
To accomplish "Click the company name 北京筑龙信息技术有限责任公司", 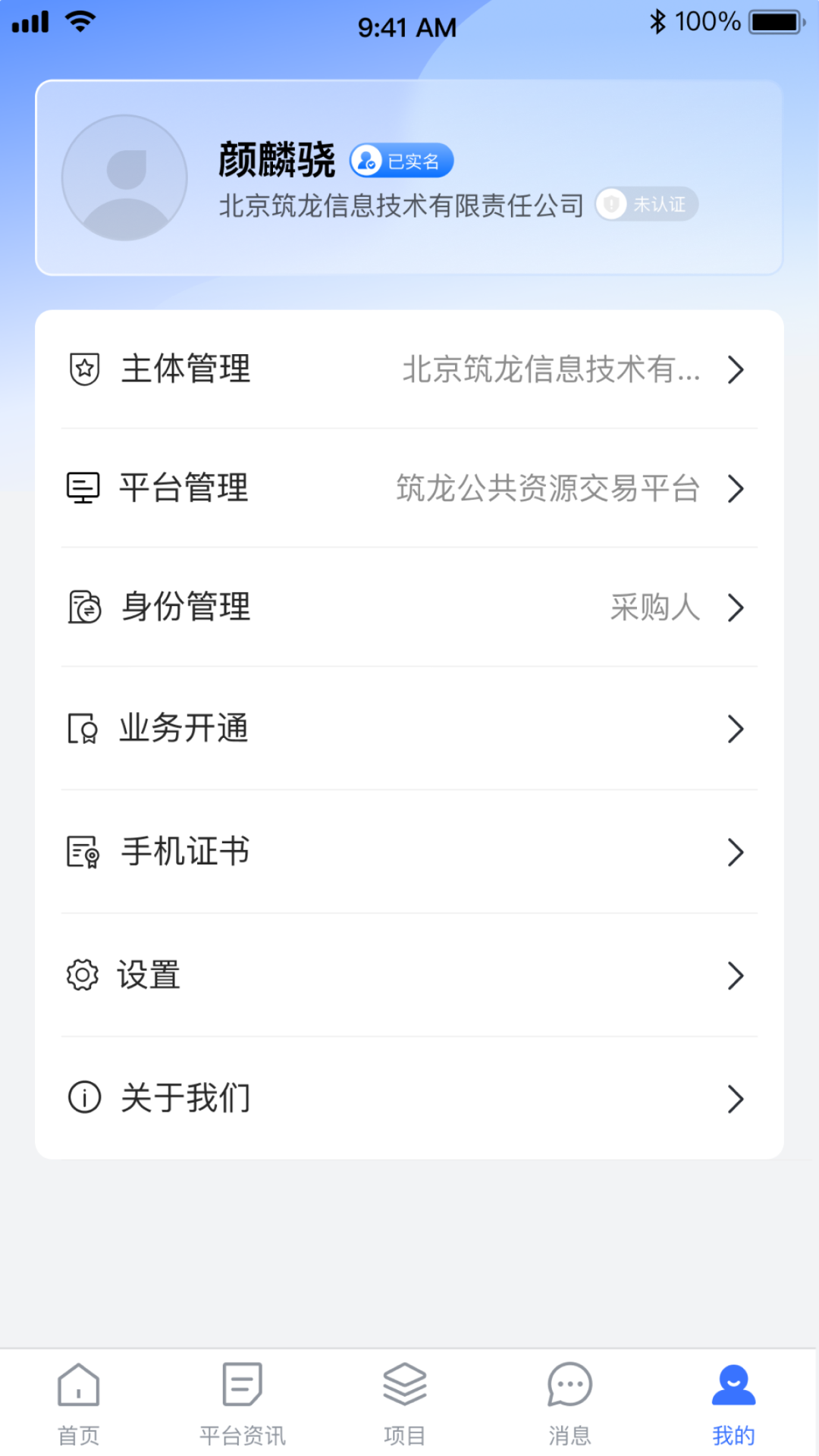I will click(x=400, y=204).
